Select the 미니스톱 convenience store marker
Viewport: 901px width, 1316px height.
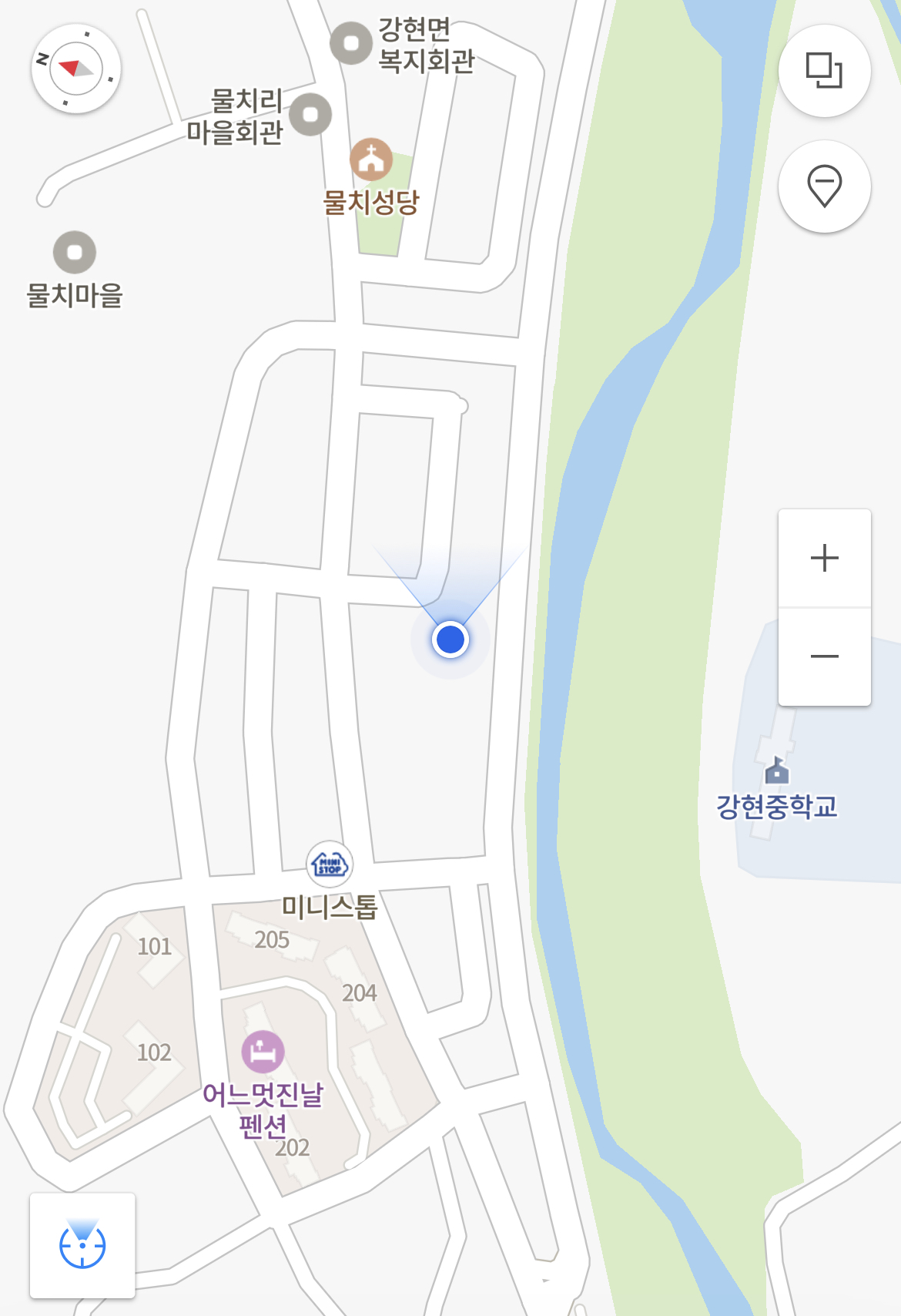coord(330,864)
